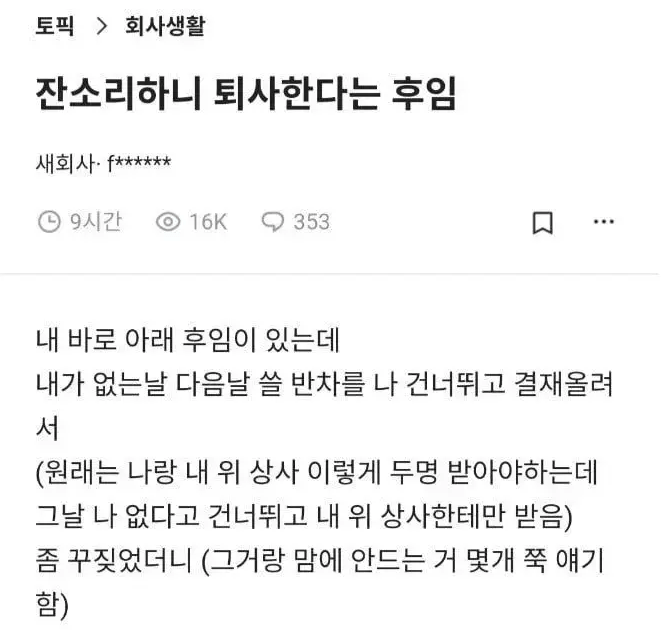Go to the 토픽 breadcrumb
Image resolution: width=661 pixels, height=630 pixels.
coord(54,27)
